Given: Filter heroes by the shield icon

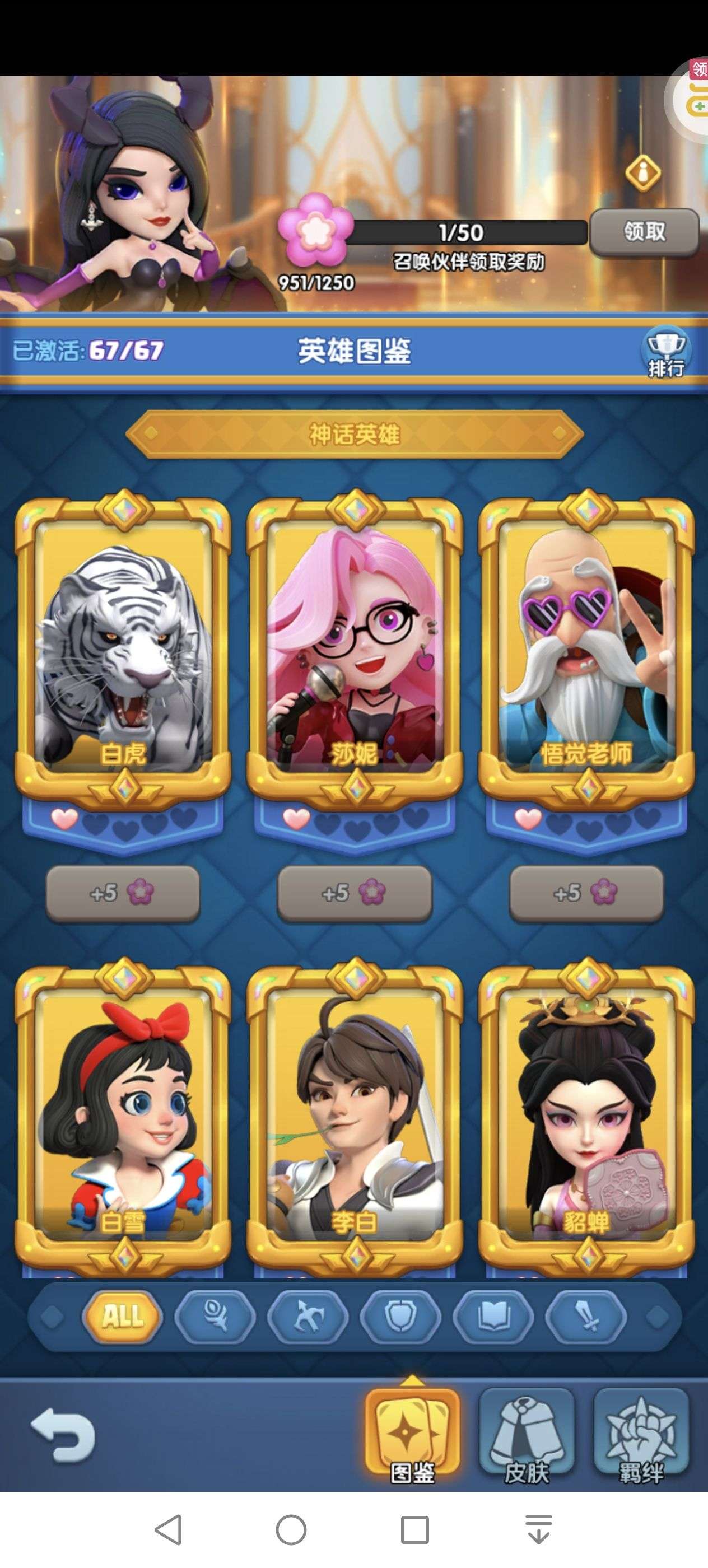Looking at the screenshot, I should [400, 1316].
